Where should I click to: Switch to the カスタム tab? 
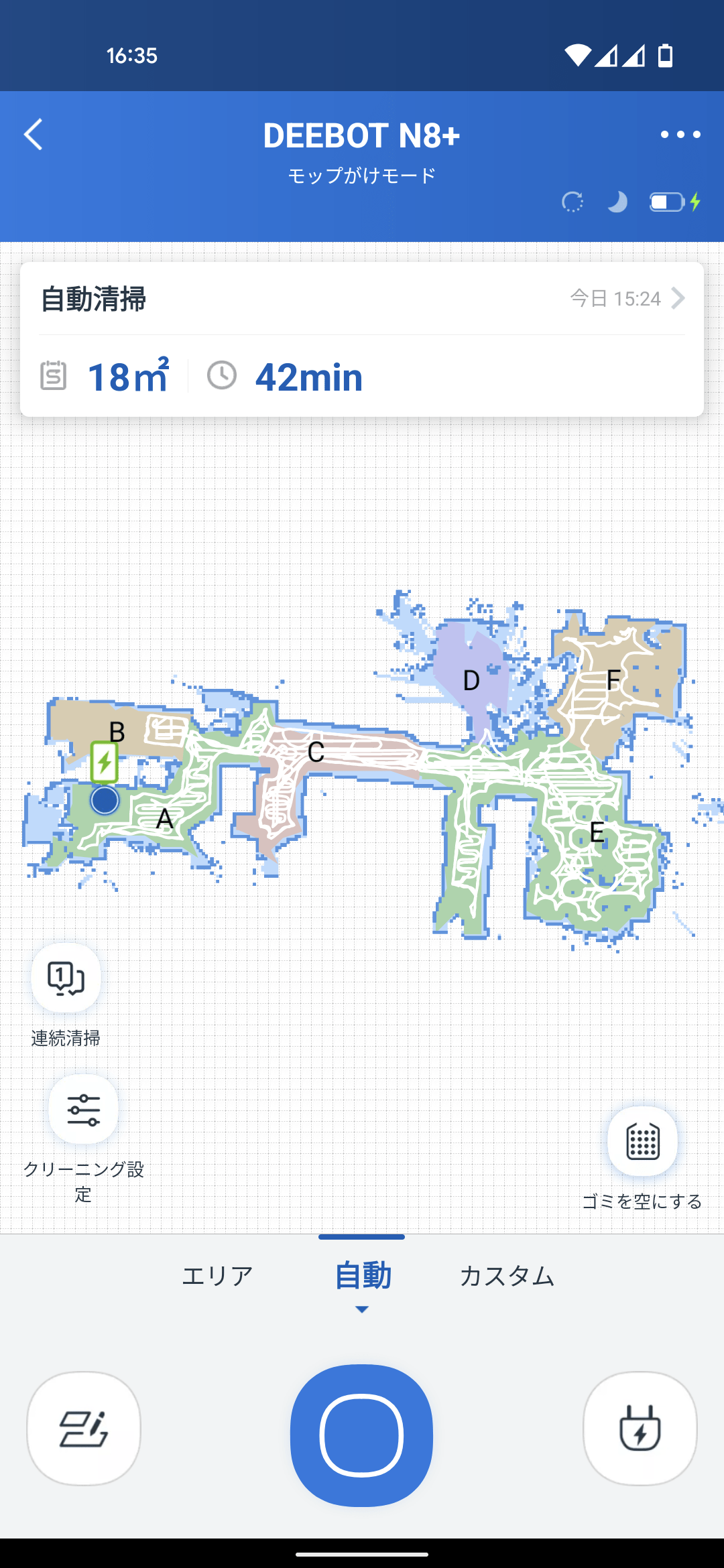(507, 1276)
